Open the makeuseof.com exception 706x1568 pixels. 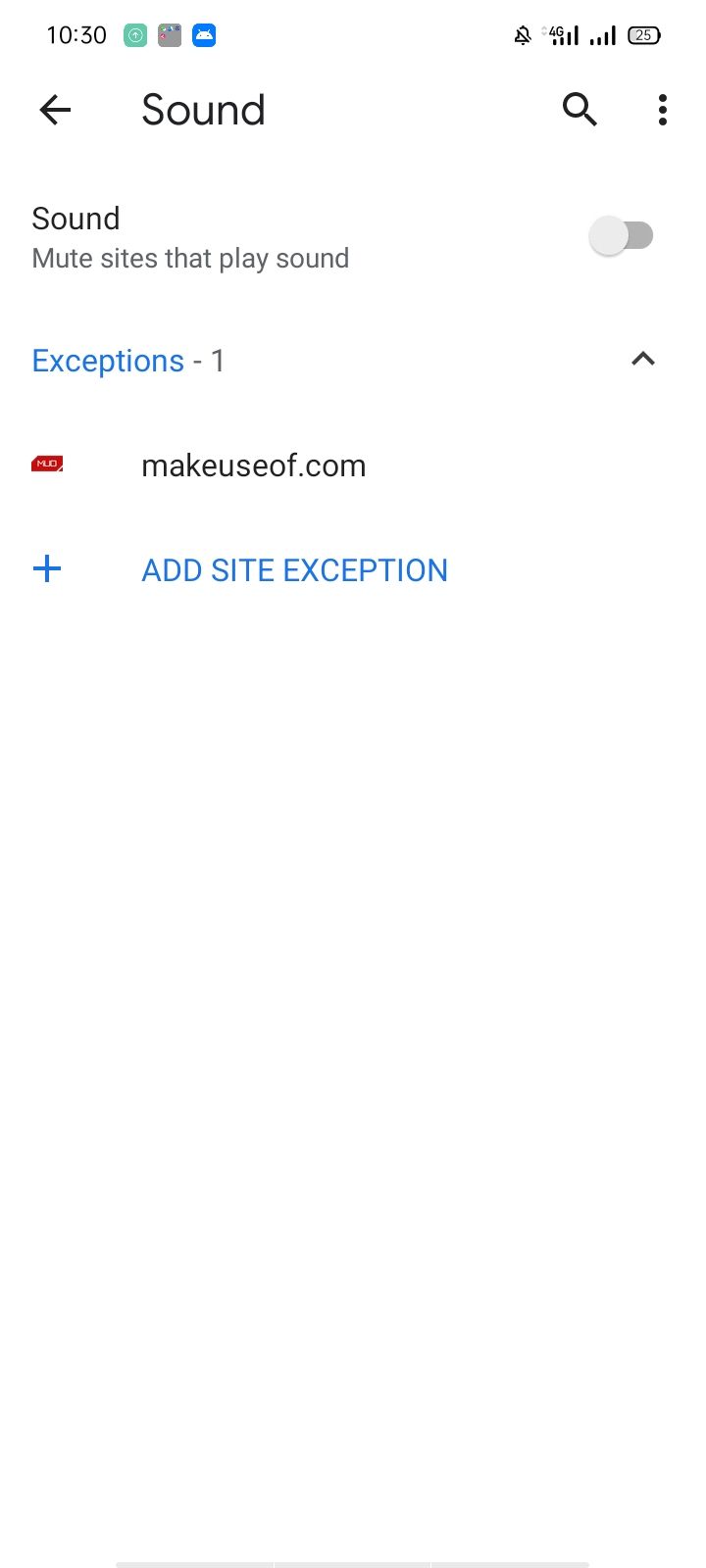[253, 465]
